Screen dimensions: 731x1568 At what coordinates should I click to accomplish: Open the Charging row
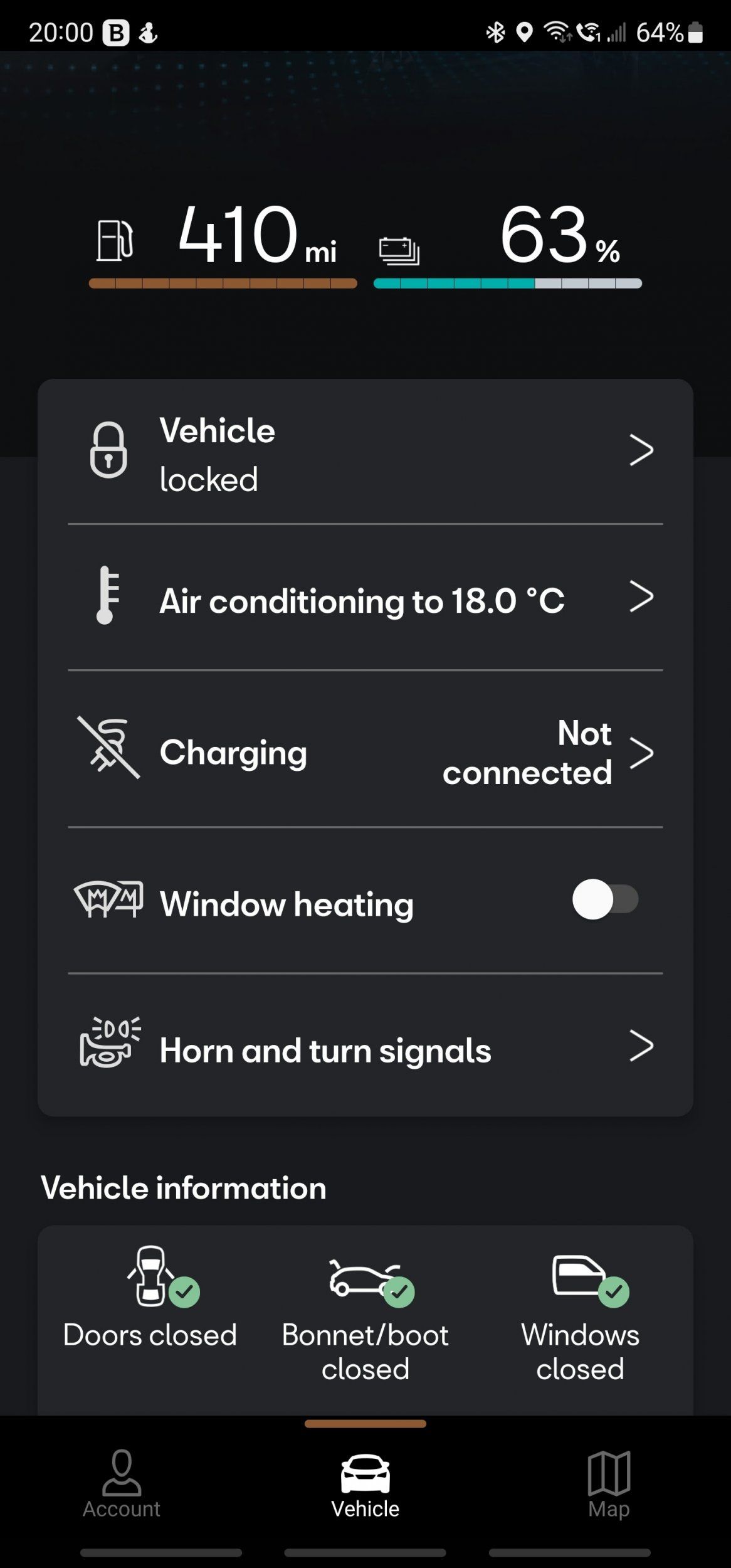point(365,751)
